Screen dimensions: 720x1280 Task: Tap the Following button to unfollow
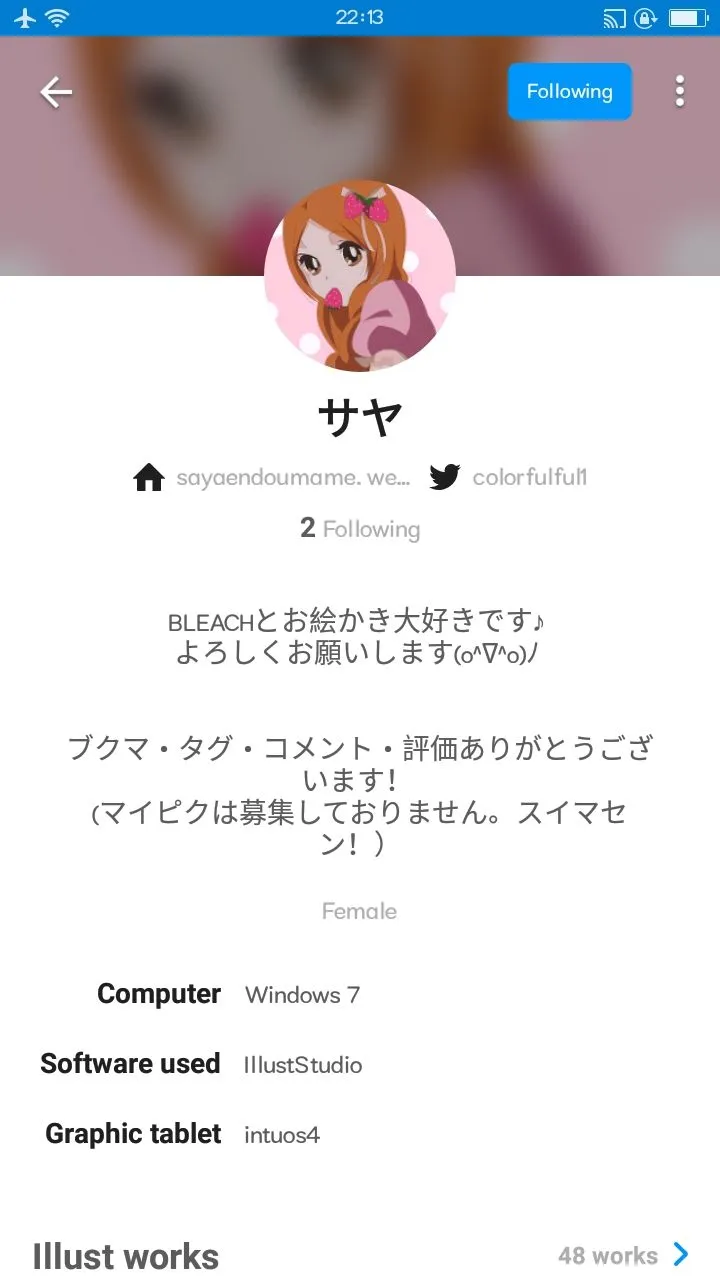point(569,92)
